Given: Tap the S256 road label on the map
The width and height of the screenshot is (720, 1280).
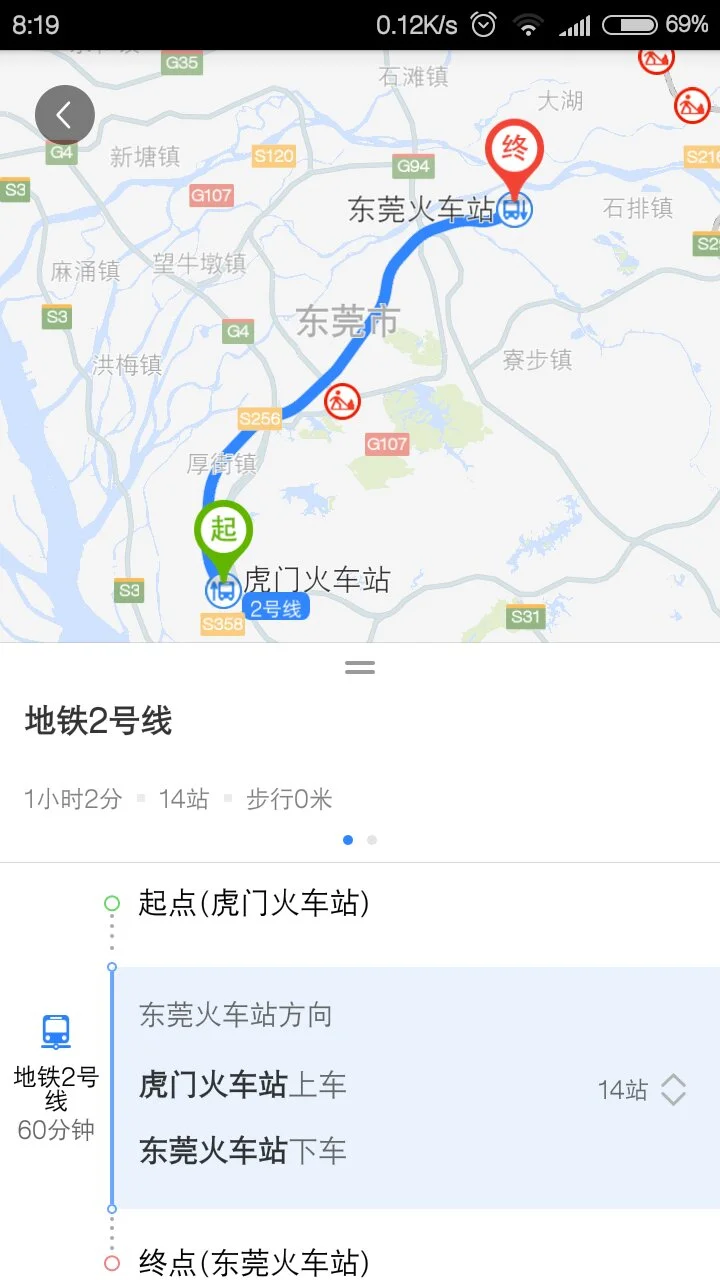Looking at the screenshot, I should [260, 419].
